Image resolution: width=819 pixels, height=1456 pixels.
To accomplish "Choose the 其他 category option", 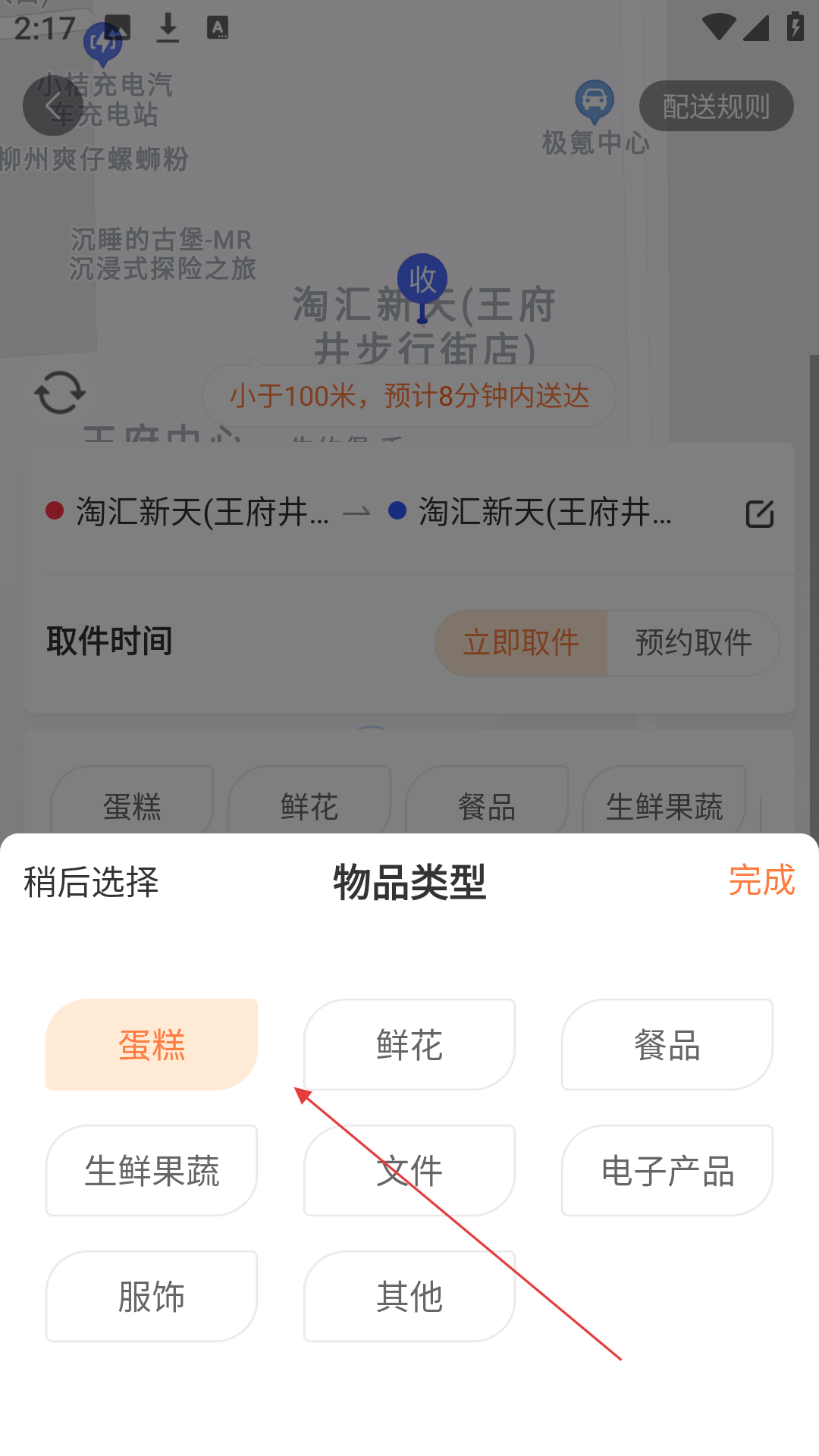I will click(x=409, y=1296).
